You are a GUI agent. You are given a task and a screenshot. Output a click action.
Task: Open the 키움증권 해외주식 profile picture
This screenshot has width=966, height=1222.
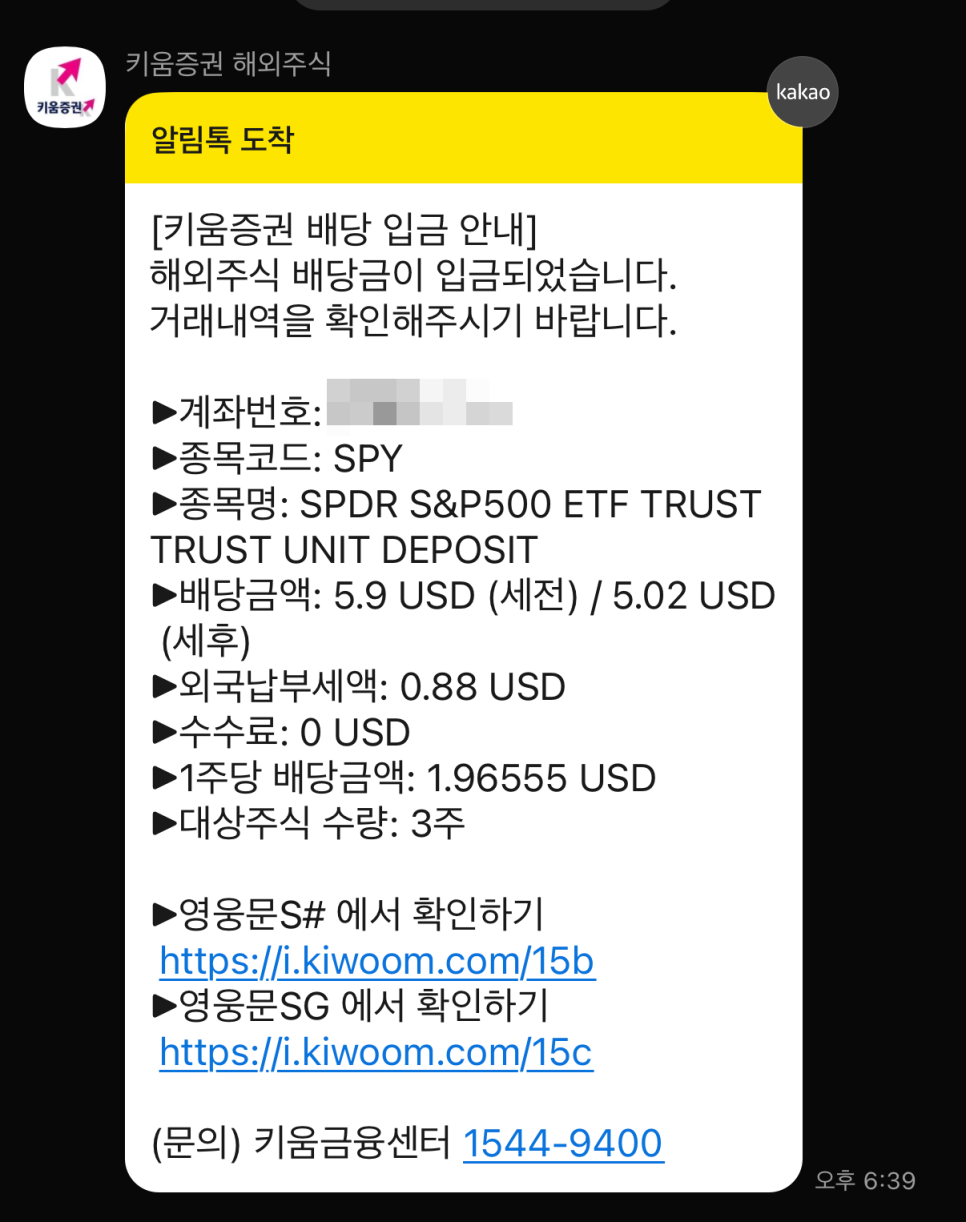65,87
